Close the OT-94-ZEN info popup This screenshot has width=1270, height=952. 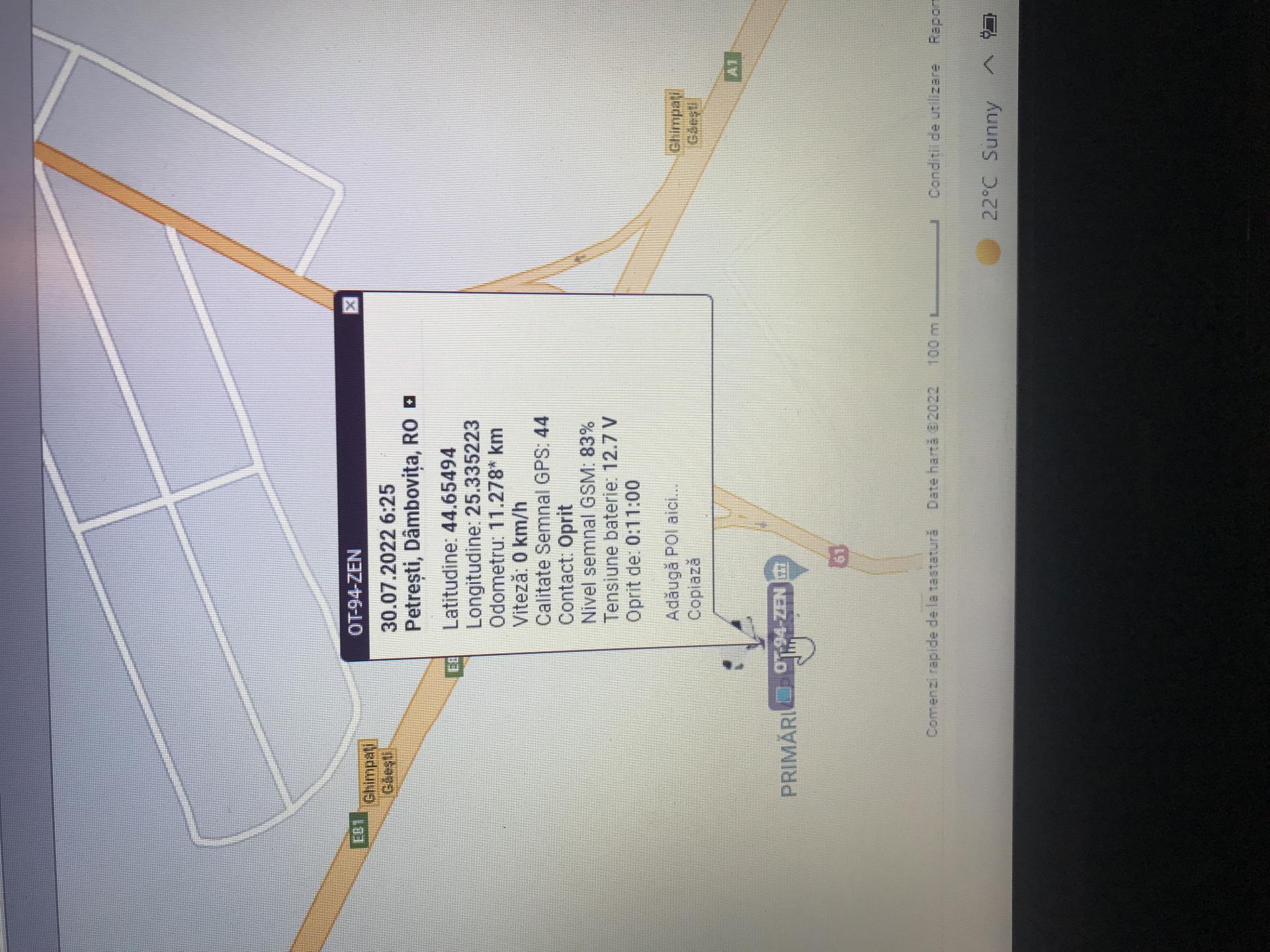click(351, 305)
